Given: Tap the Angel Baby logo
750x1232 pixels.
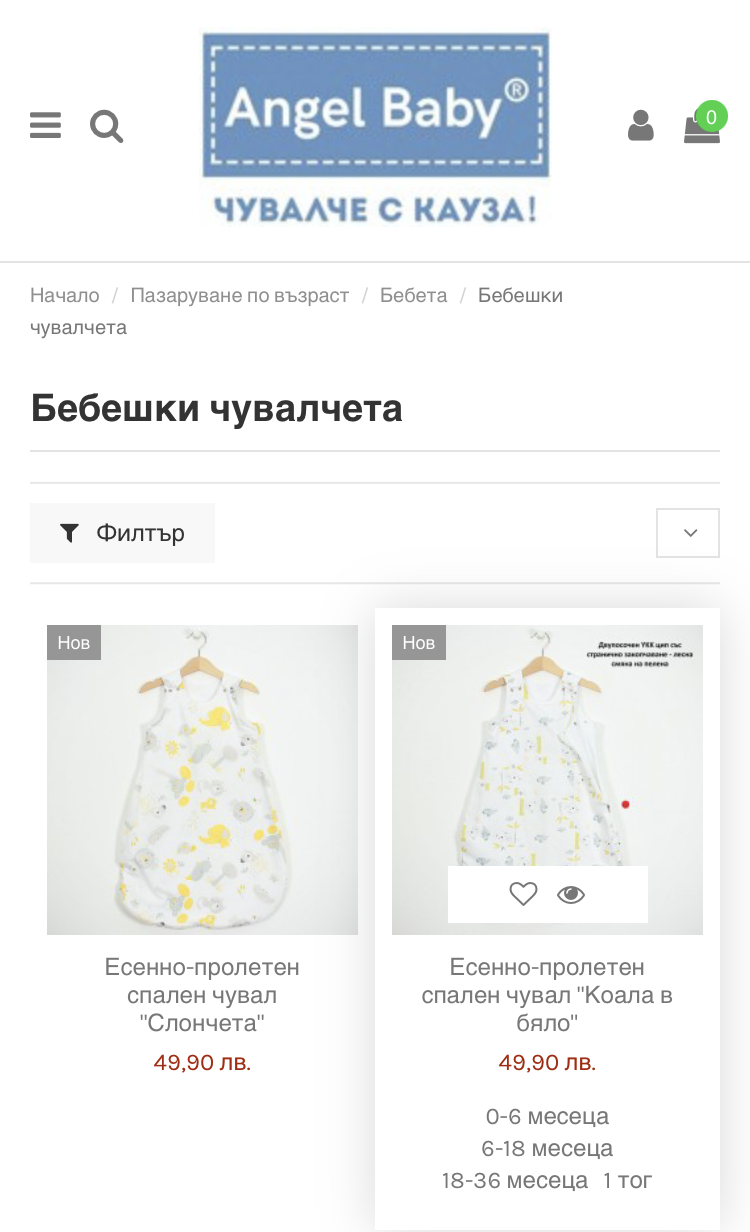Looking at the screenshot, I should [375, 127].
